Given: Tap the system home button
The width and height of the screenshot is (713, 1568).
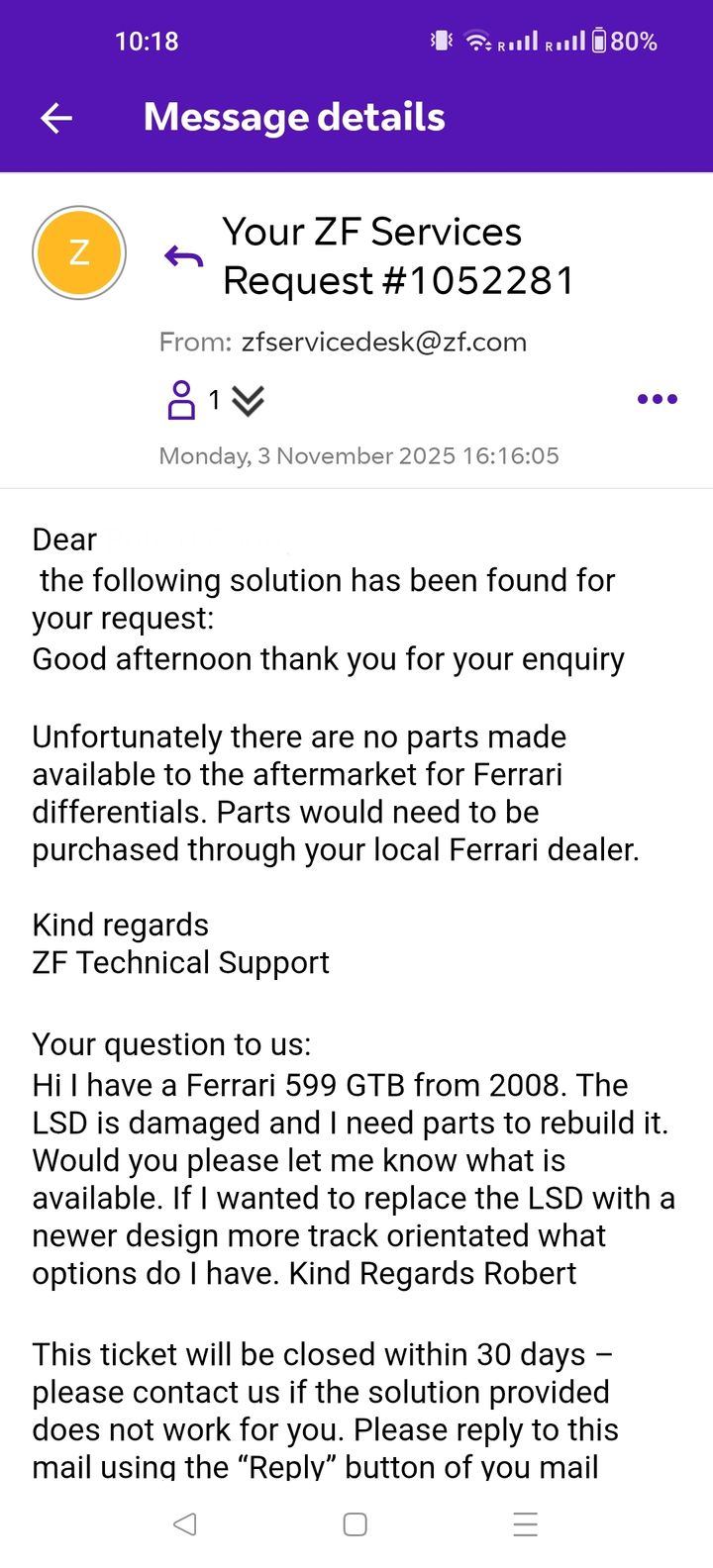Looking at the screenshot, I should [x=356, y=1524].
